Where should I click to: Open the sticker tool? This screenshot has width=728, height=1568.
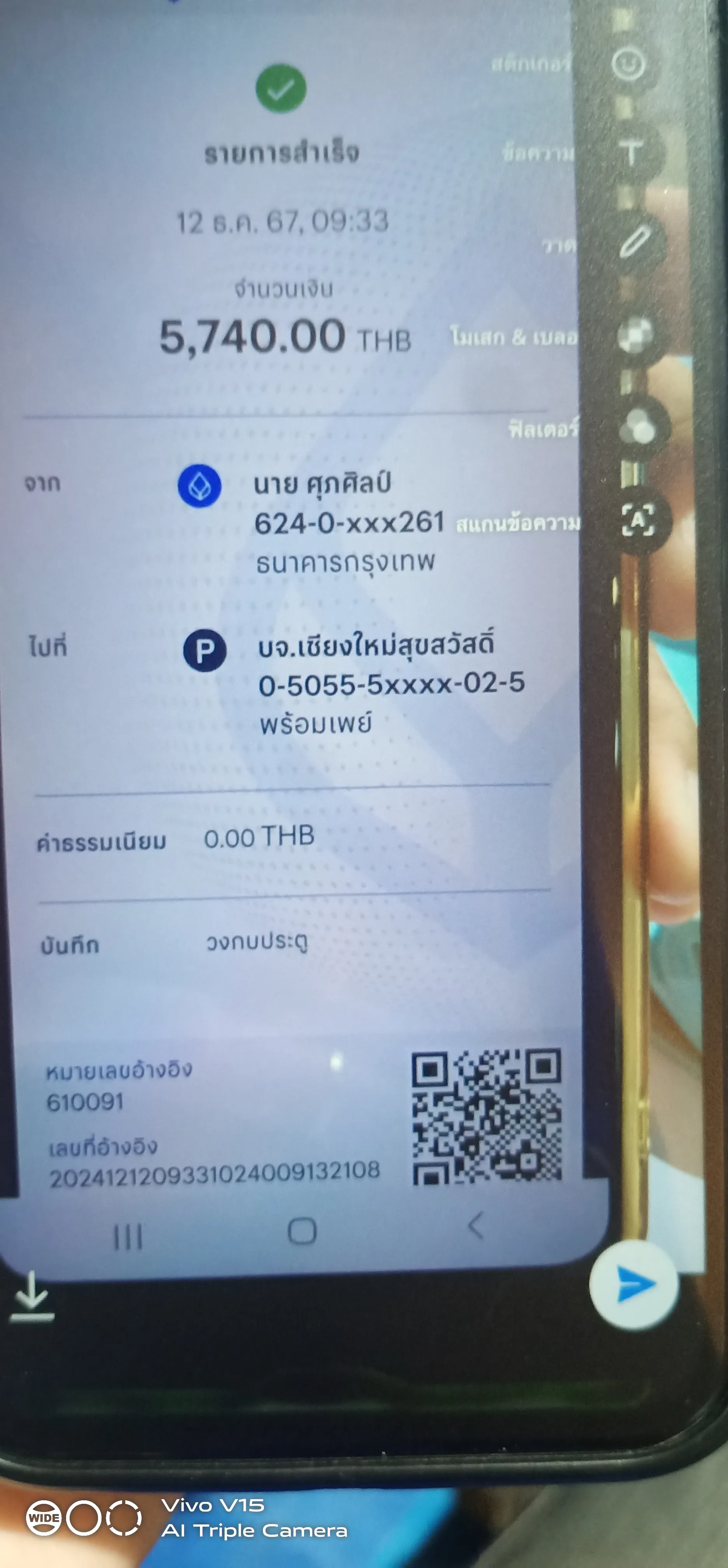[x=628, y=63]
